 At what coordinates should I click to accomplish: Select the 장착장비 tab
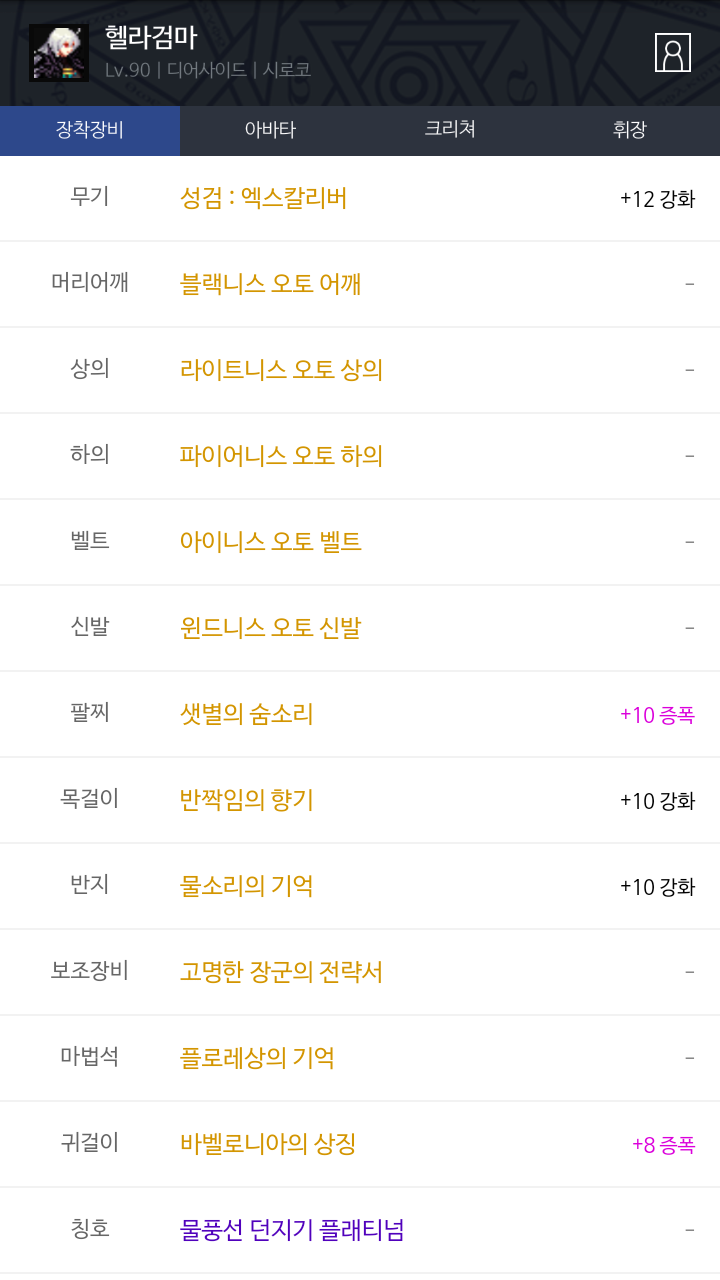[90, 130]
